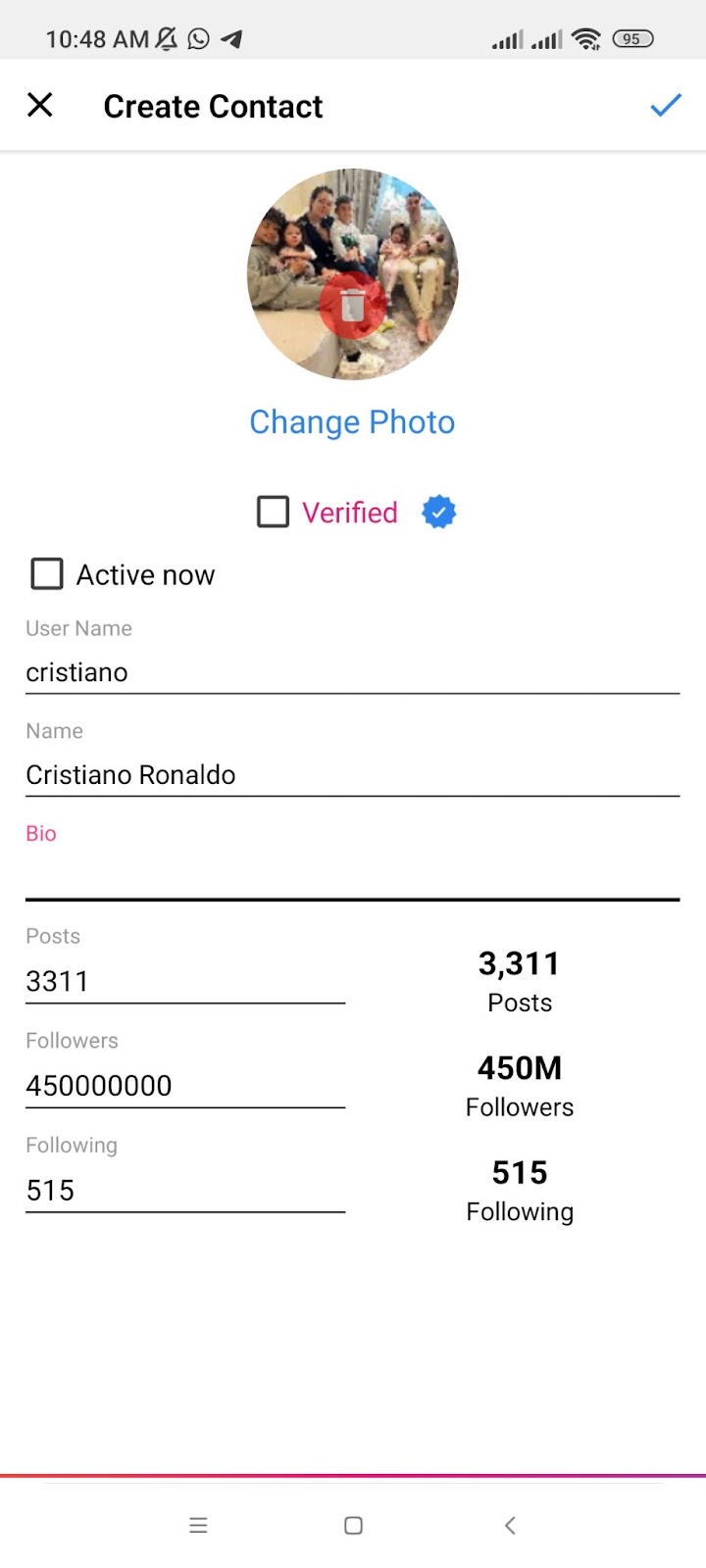Viewport: 706px width, 1568px height.
Task: Edit the User Name field
Action: [x=352, y=672]
